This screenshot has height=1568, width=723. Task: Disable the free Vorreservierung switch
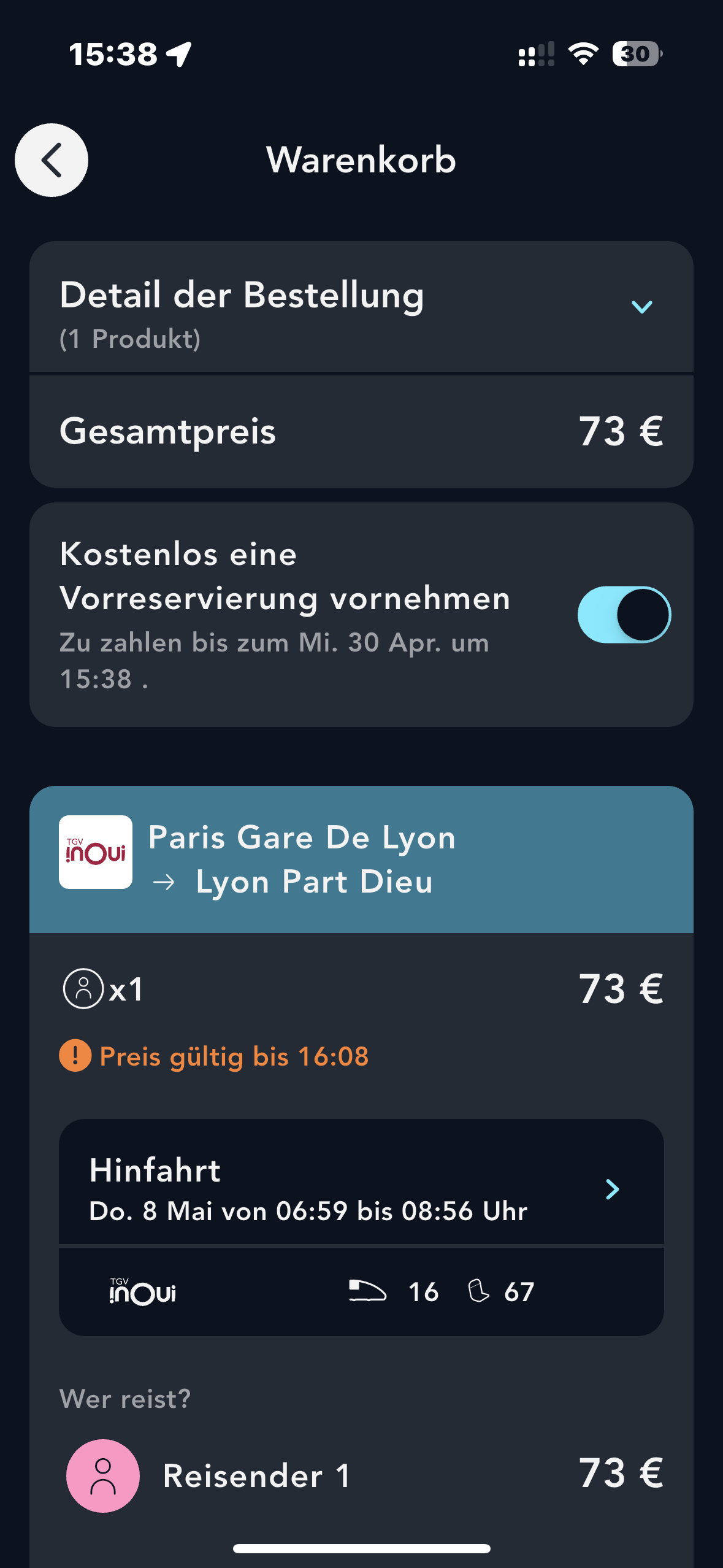[x=624, y=615]
